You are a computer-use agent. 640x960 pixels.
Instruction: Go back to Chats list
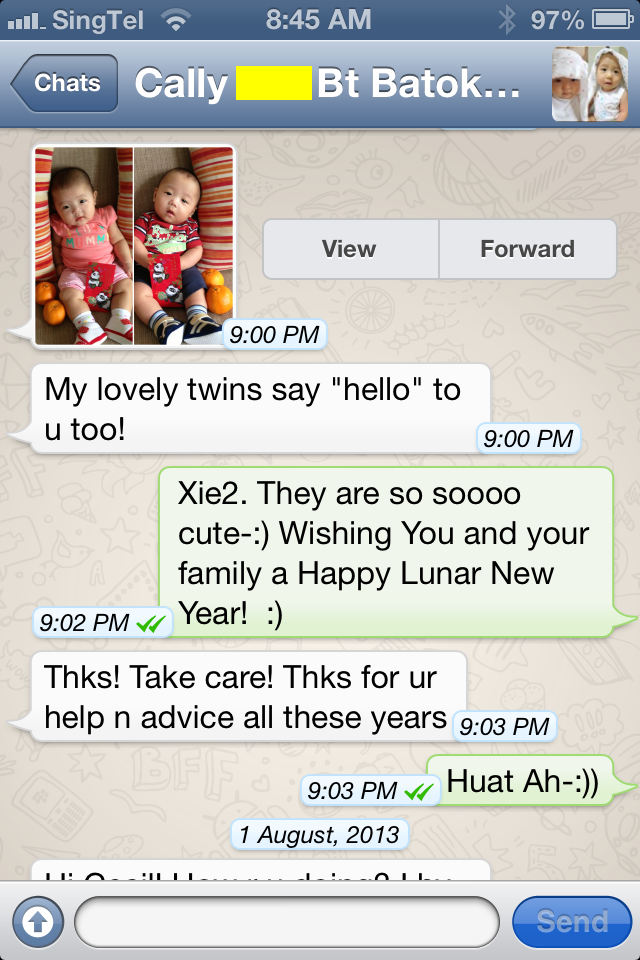[x=66, y=84]
